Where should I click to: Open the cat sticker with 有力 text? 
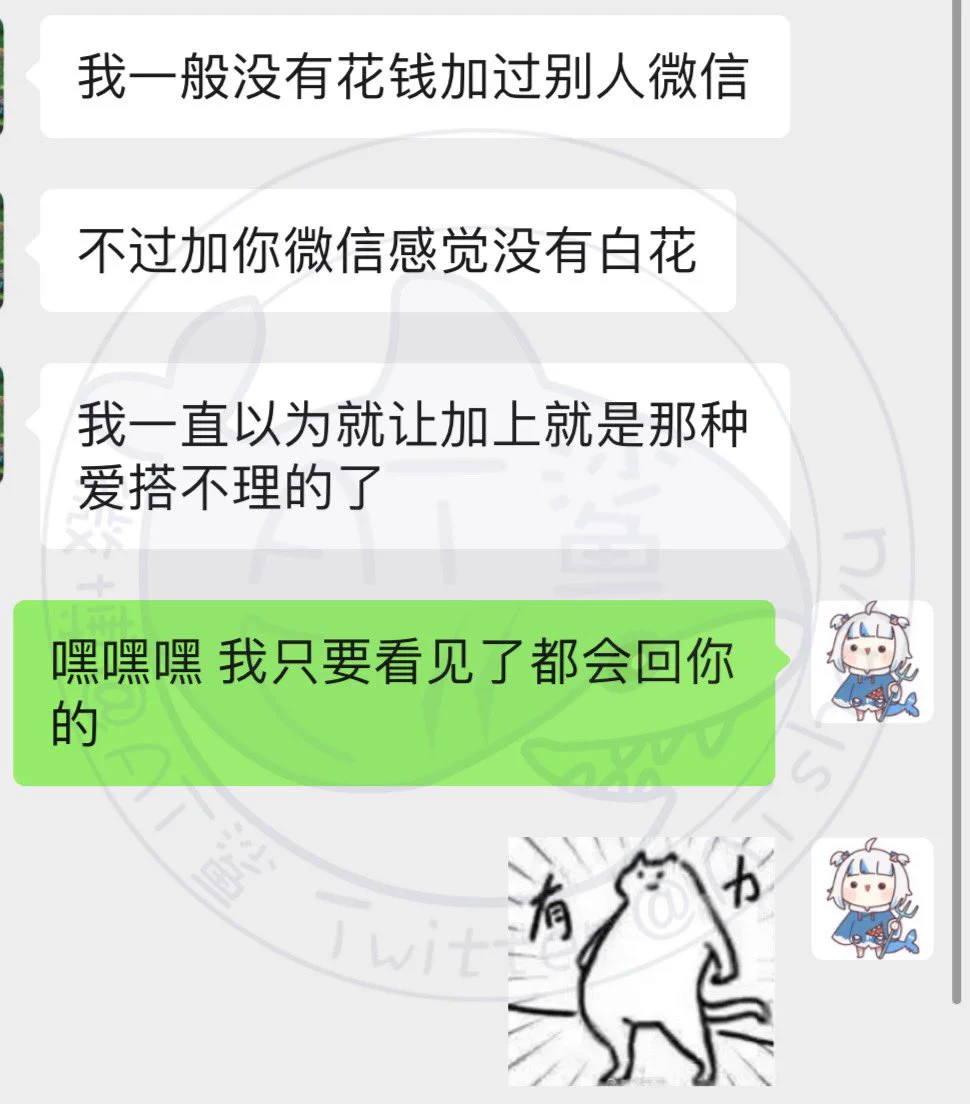[x=641, y=960]
